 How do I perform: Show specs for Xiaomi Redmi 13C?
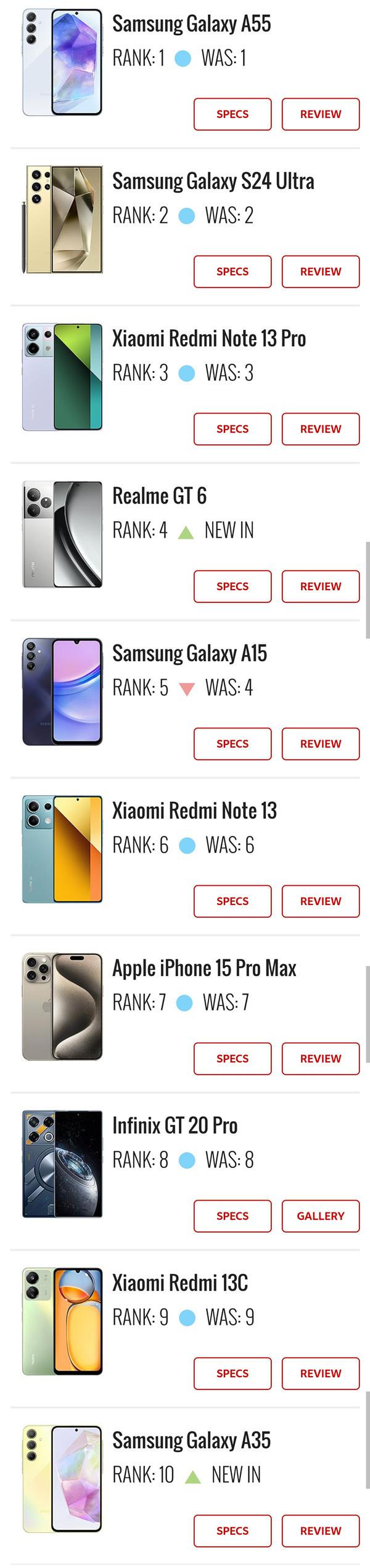point(232,1374)
